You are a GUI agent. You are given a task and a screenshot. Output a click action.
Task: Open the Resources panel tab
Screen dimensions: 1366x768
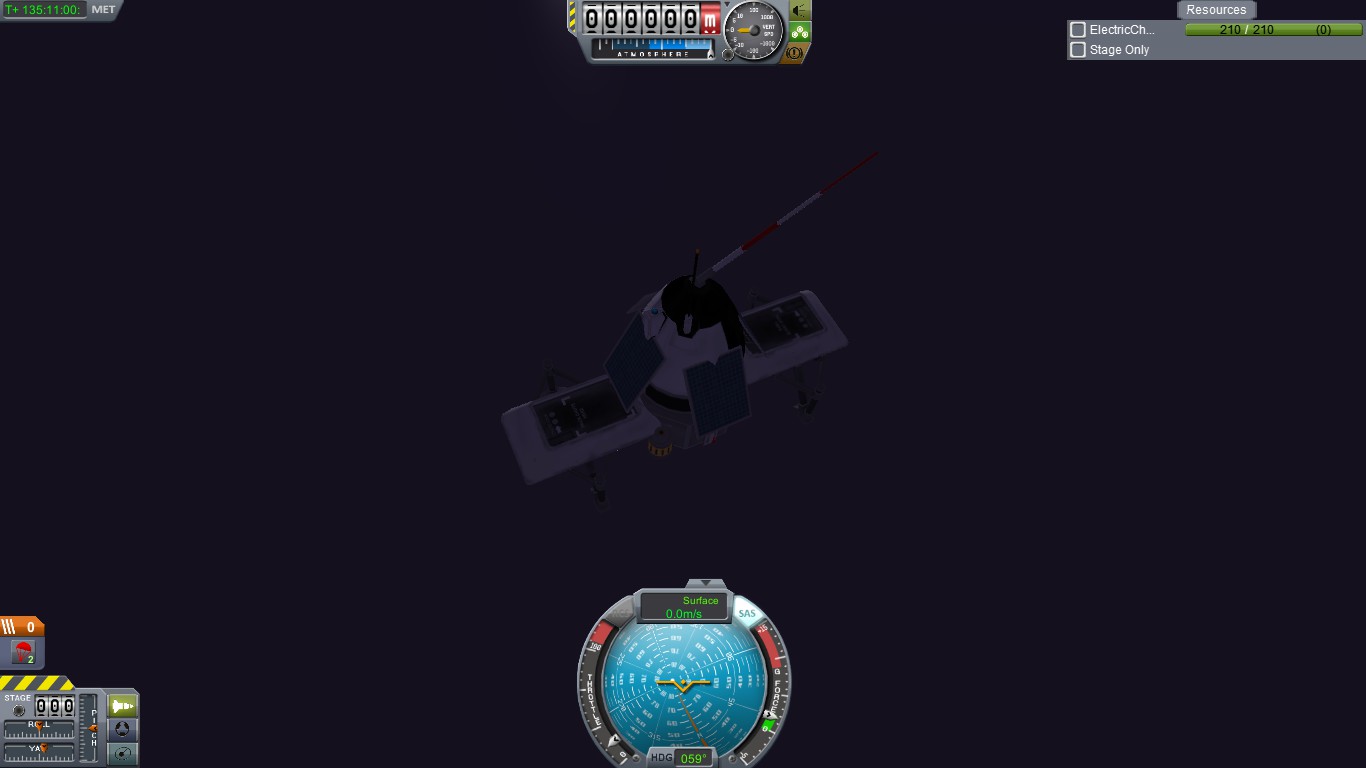tap(1216, 10)
